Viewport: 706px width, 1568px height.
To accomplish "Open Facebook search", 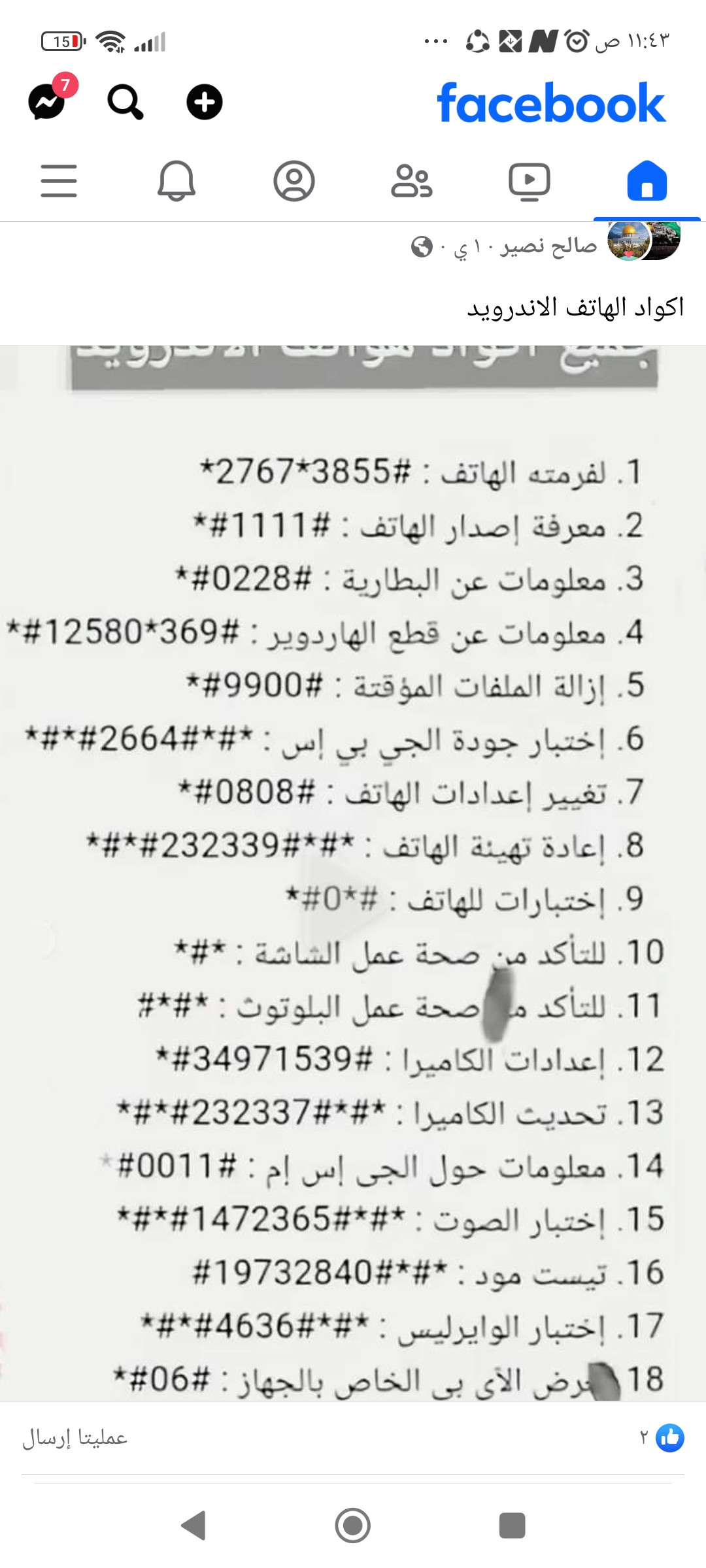I will click(125, 103).
